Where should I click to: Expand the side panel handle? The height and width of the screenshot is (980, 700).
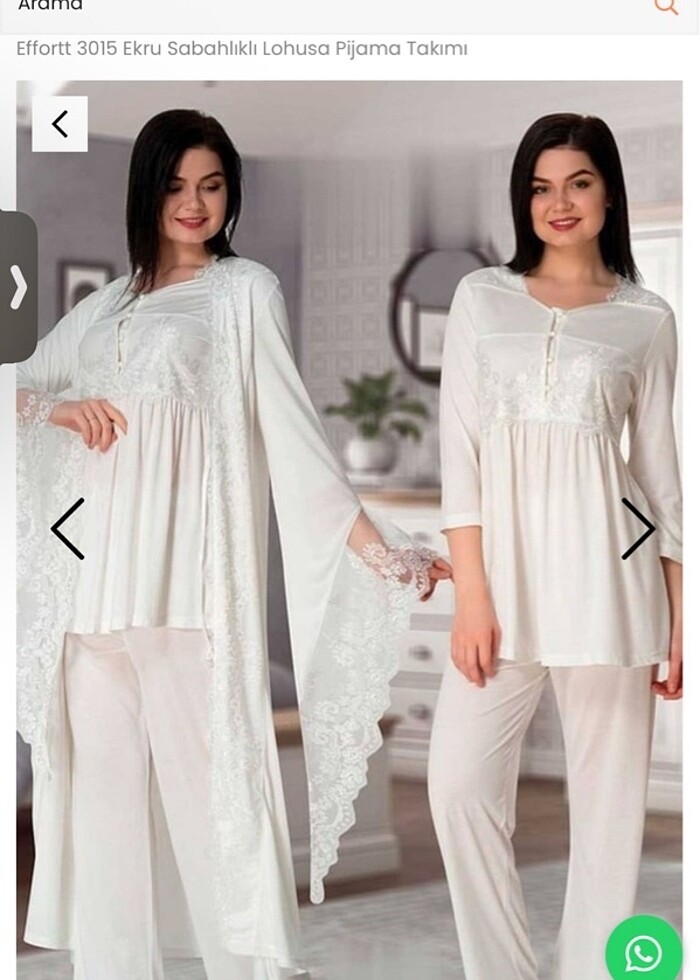point(18,287)
